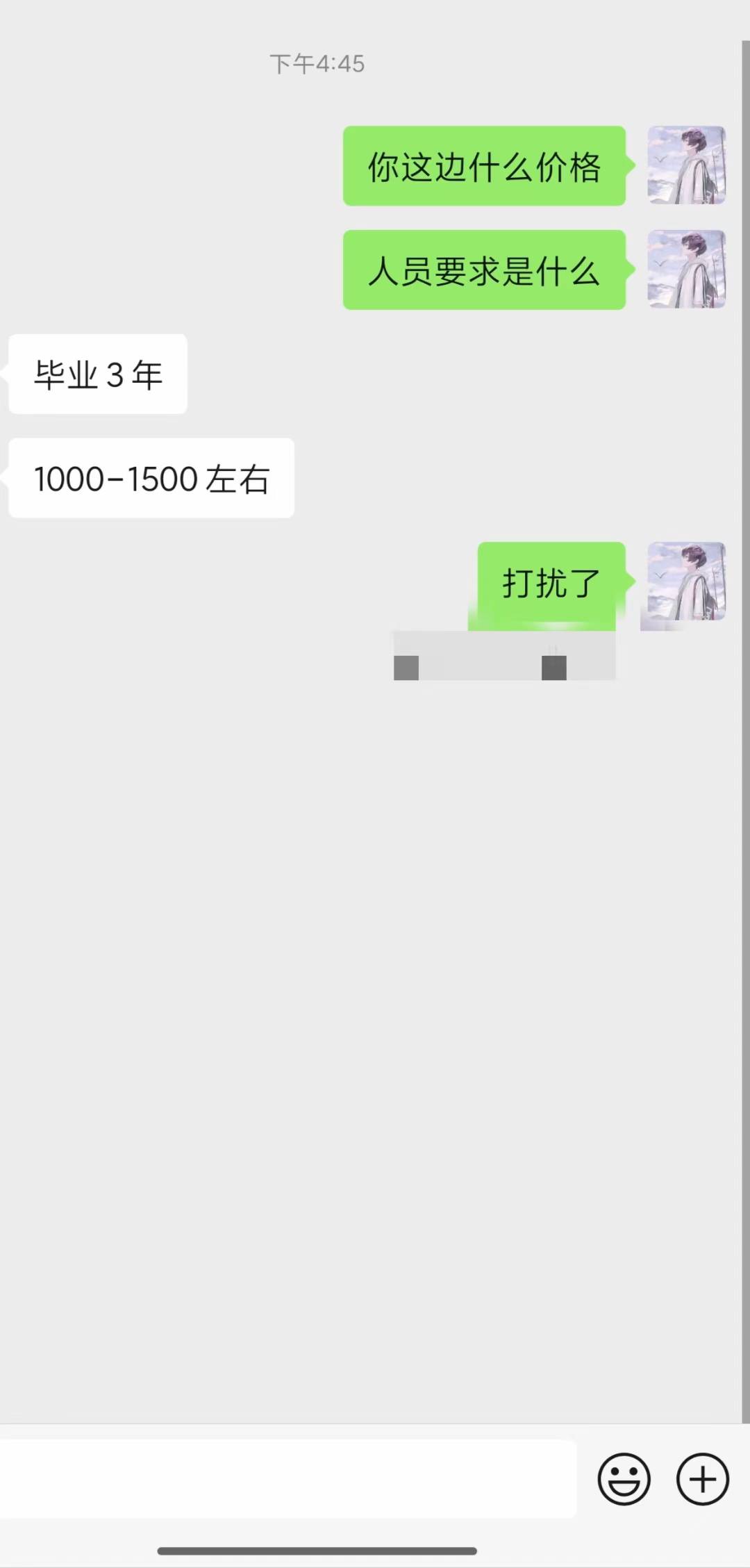Screen dimensions: 750x1568
Task: Click your avatar next to 打扰了
Action: (685, 584)
